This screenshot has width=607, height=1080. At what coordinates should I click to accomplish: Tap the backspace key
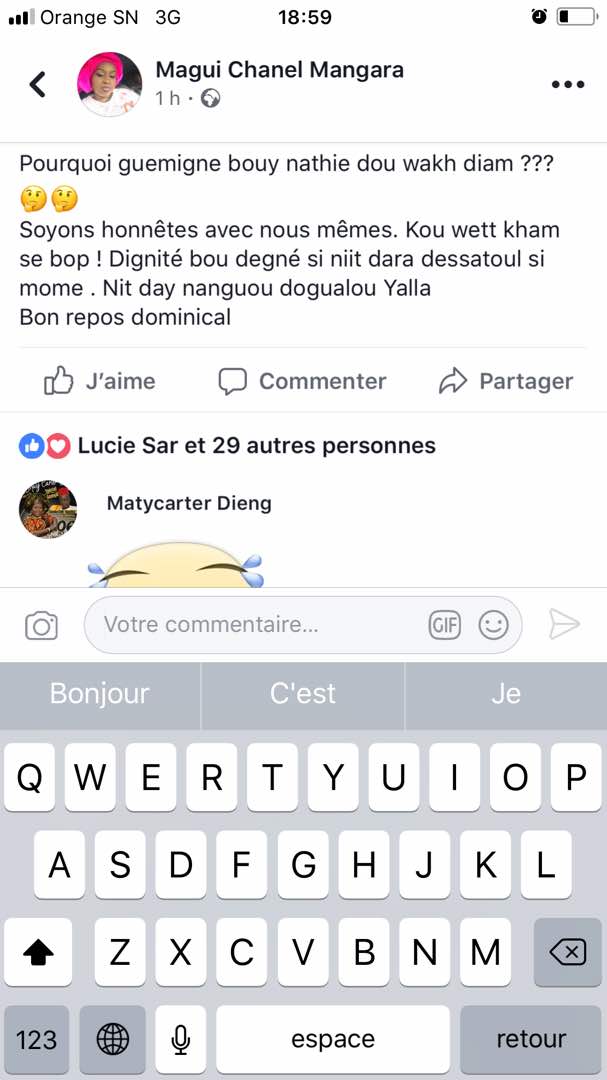[567, 953]
